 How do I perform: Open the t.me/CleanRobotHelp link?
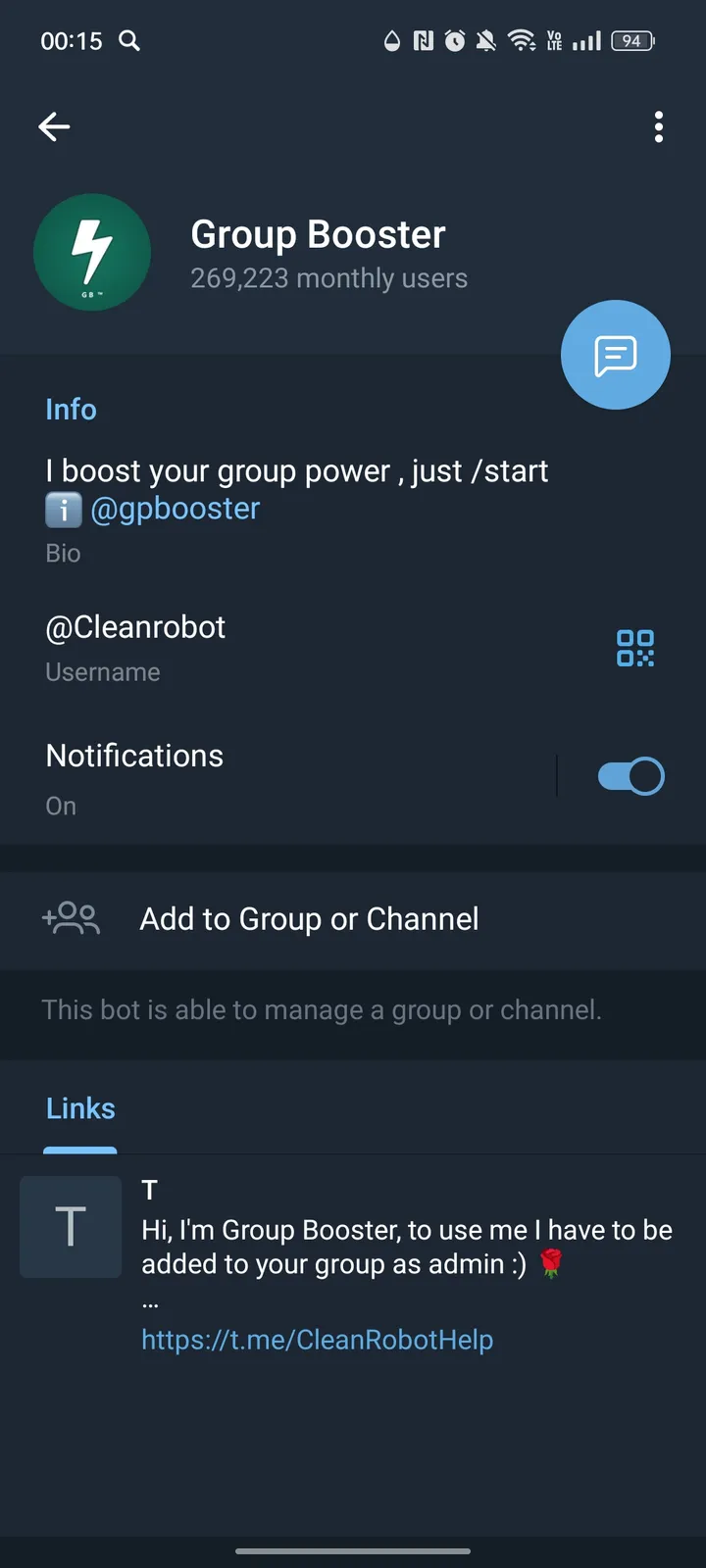(x=317, y=1339)
